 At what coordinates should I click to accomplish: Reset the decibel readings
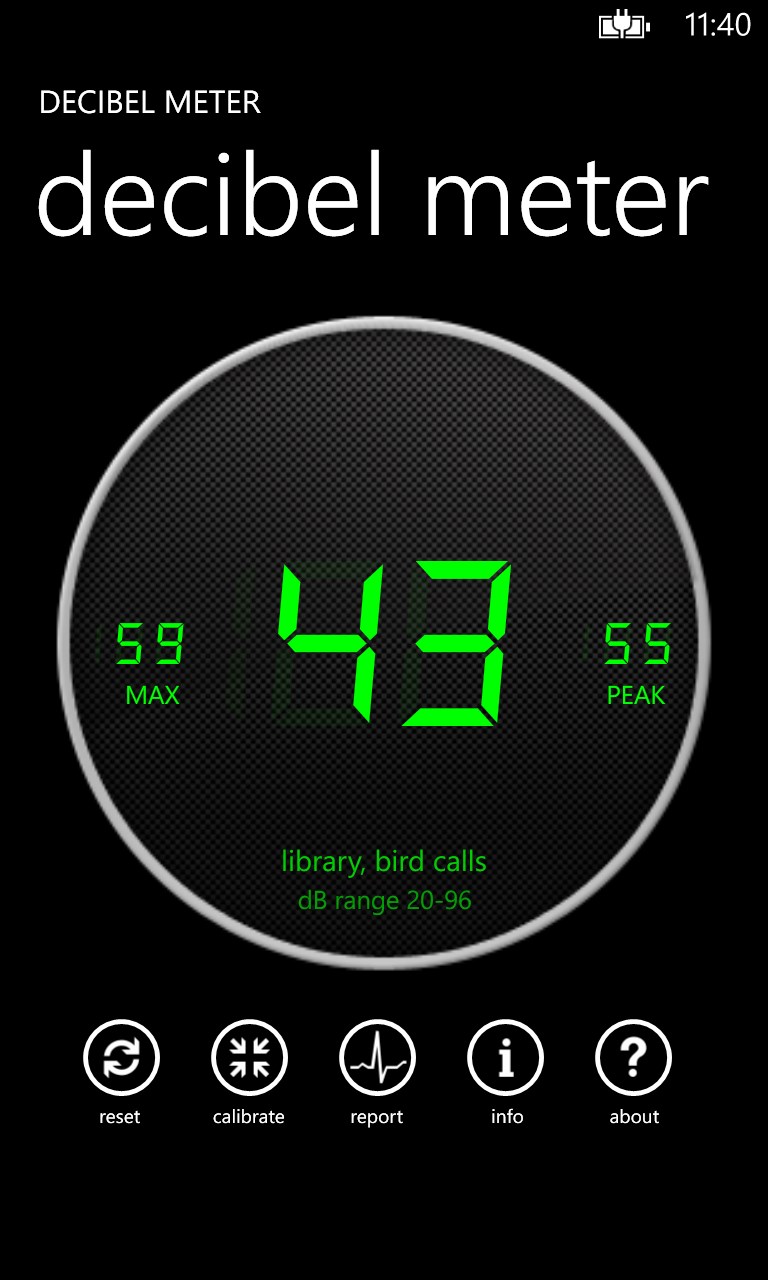coord(121,1058)
